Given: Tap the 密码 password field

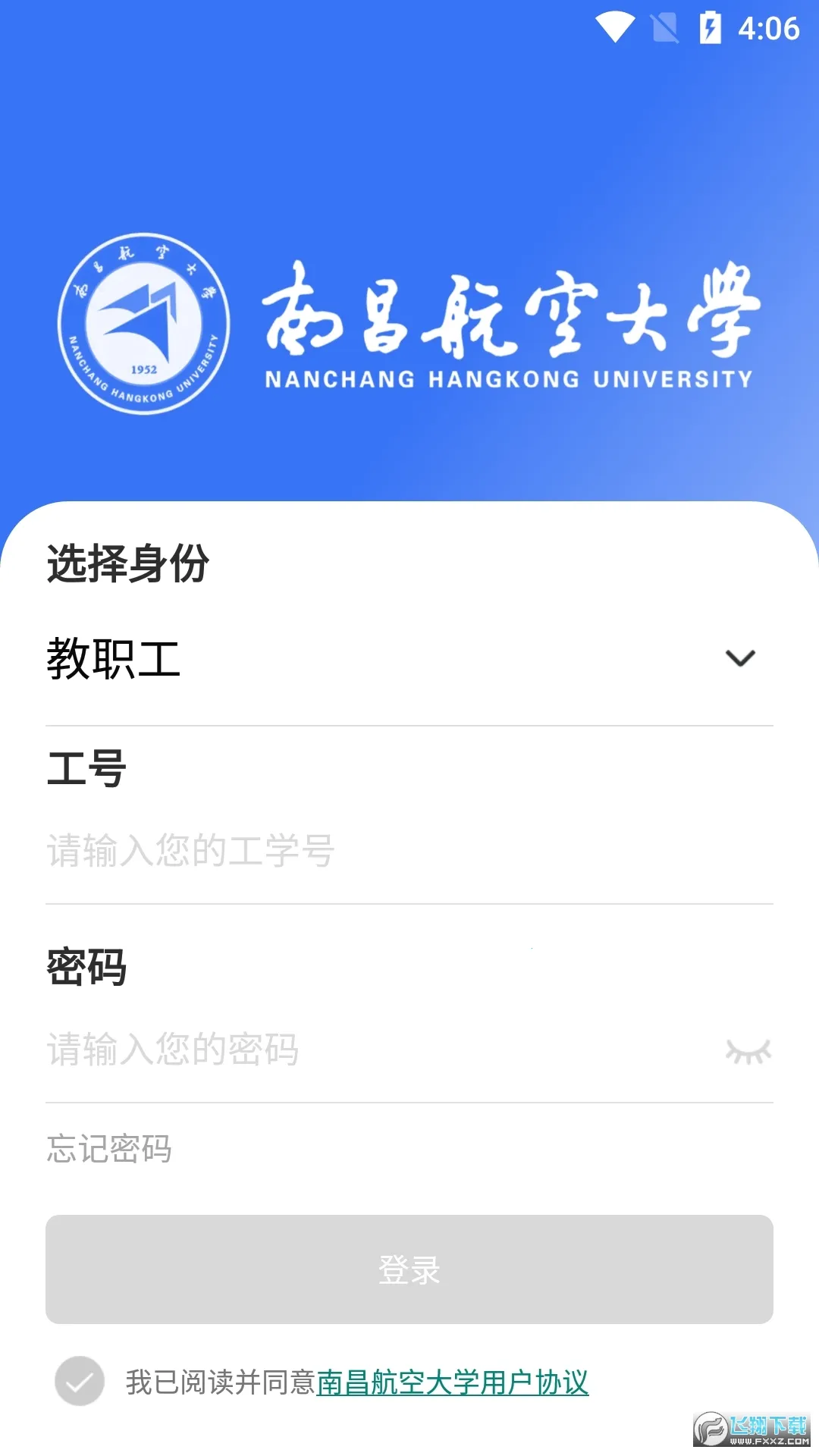Looking at the screenshot, I should (x=364, y=1050).
